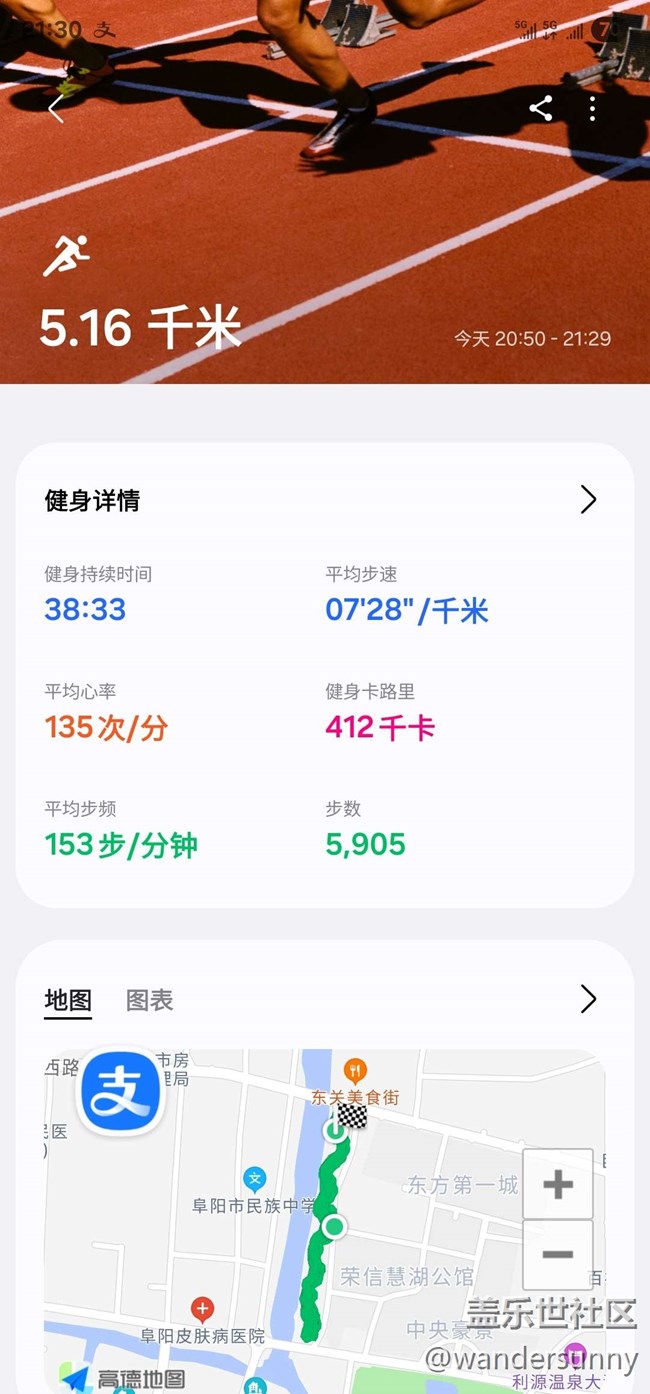Screen dimensions: 650x1394
Task: Expand the map section with its chevron
Action: coord(588,999)
